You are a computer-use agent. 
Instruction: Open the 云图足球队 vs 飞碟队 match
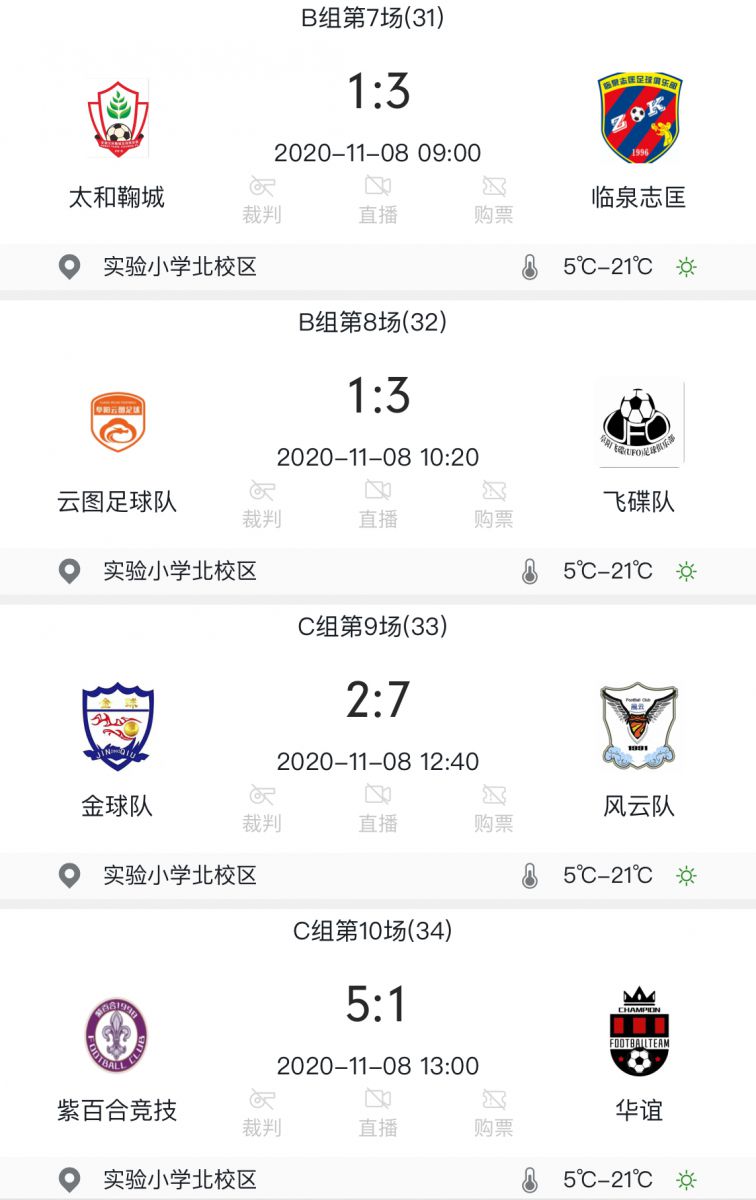point(378,397)
